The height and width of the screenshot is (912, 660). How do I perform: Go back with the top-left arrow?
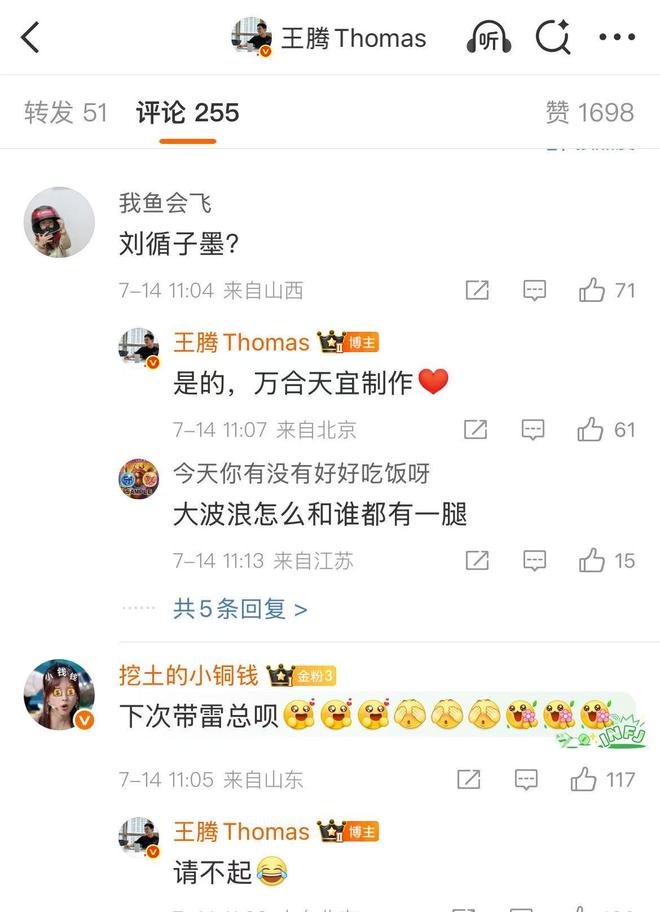pyautogui.click(x=31, y=38)
